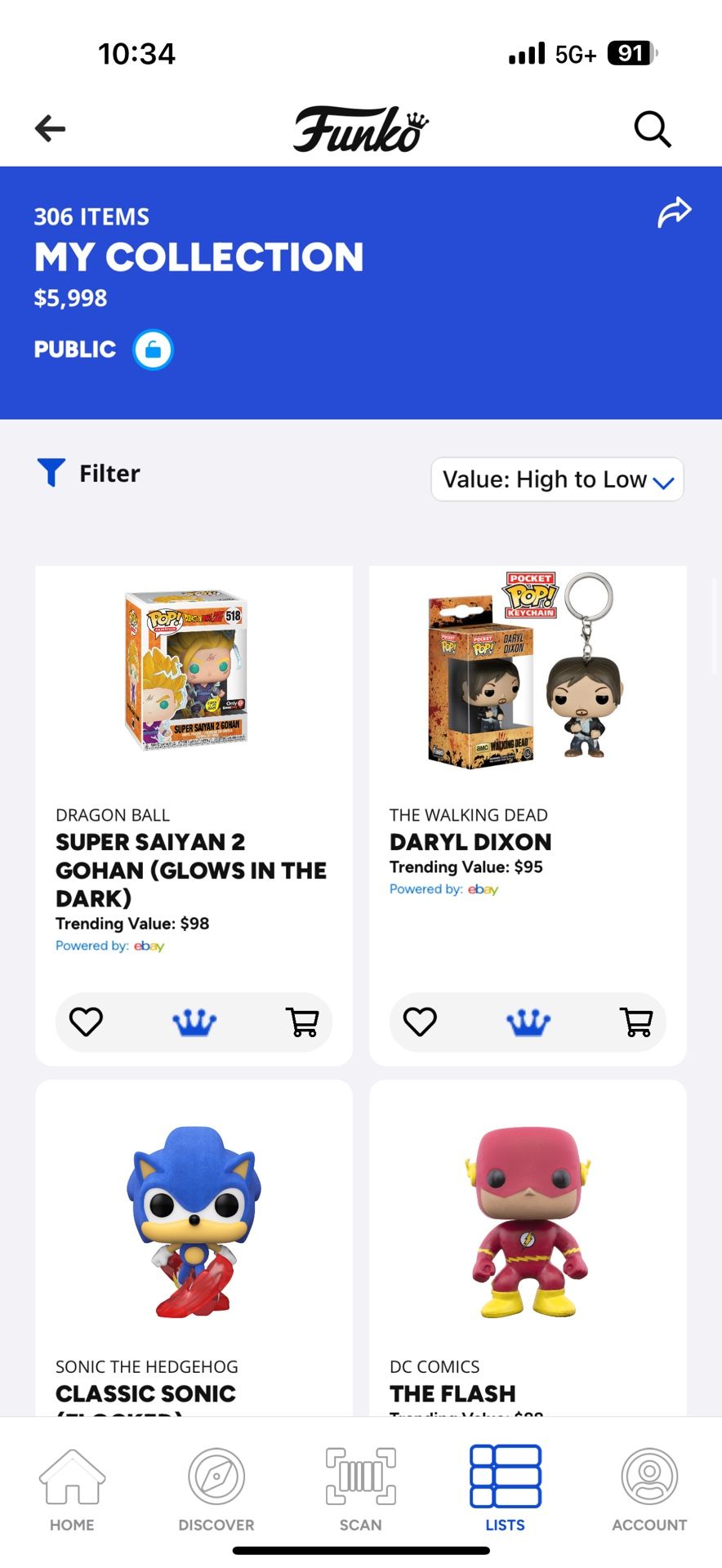Screen dimensions: 722x1568
Task: Open the search magnifier icon
Action: (653, 128)
